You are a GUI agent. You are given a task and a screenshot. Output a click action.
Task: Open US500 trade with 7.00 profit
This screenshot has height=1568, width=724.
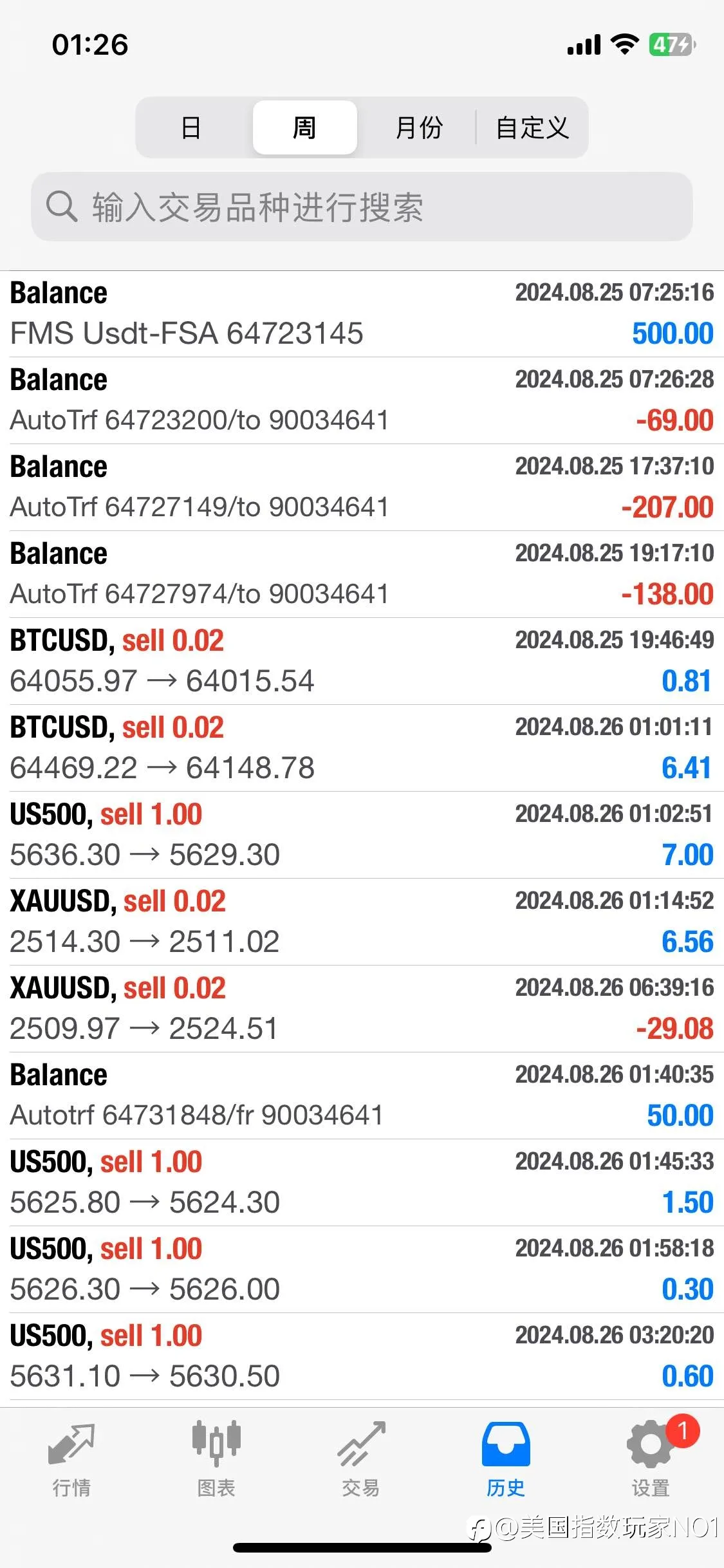pos(362,835)
